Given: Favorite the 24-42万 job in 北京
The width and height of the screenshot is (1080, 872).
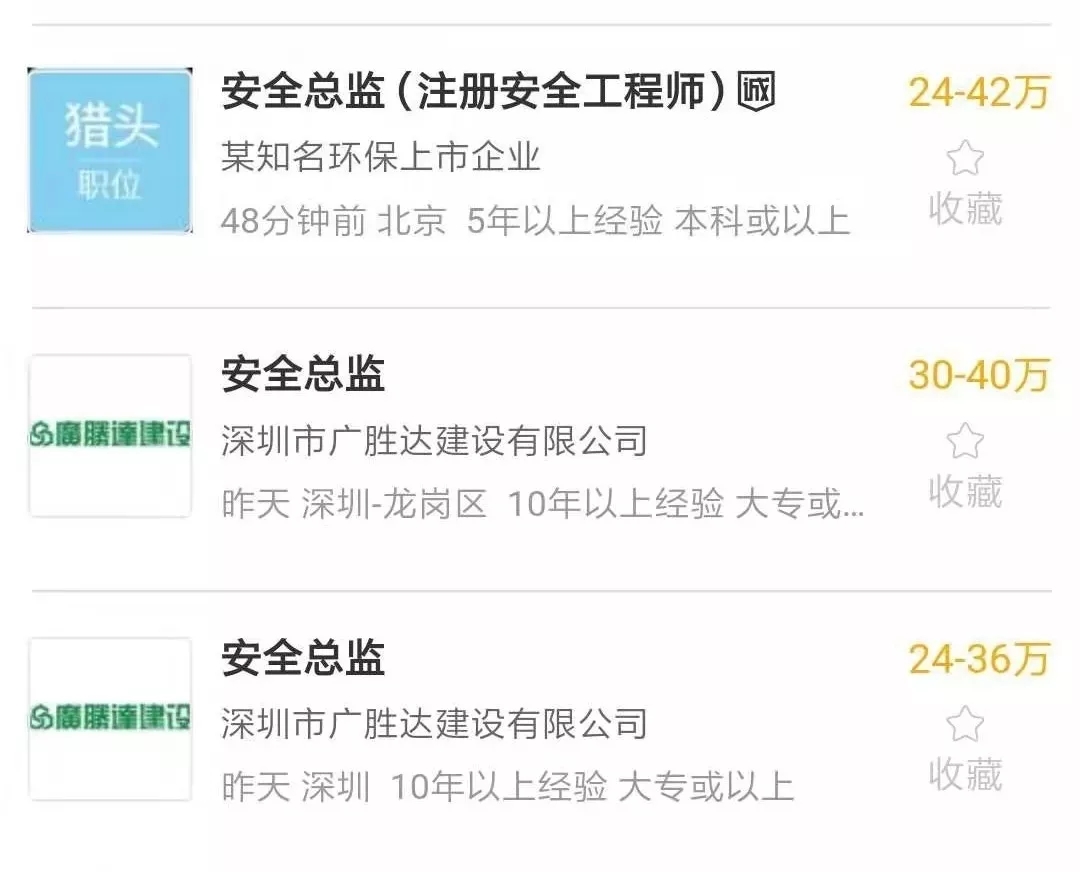Looking at the screenshot, I should click(965, 160).
